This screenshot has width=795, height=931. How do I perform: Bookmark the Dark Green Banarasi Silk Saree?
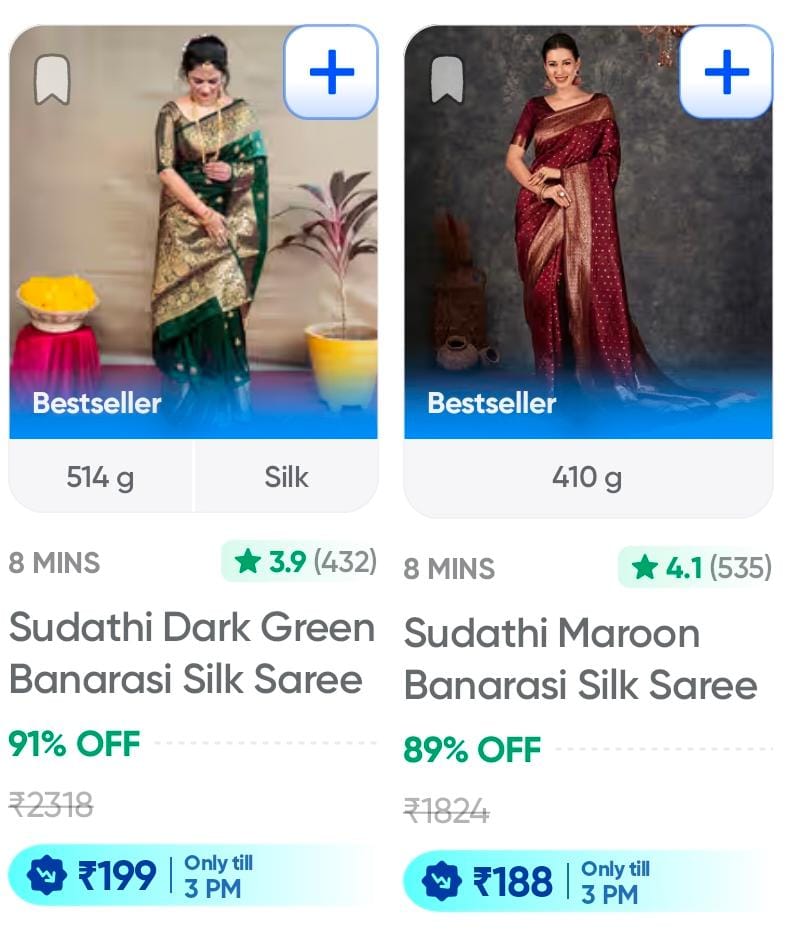(x=52, y=80)
